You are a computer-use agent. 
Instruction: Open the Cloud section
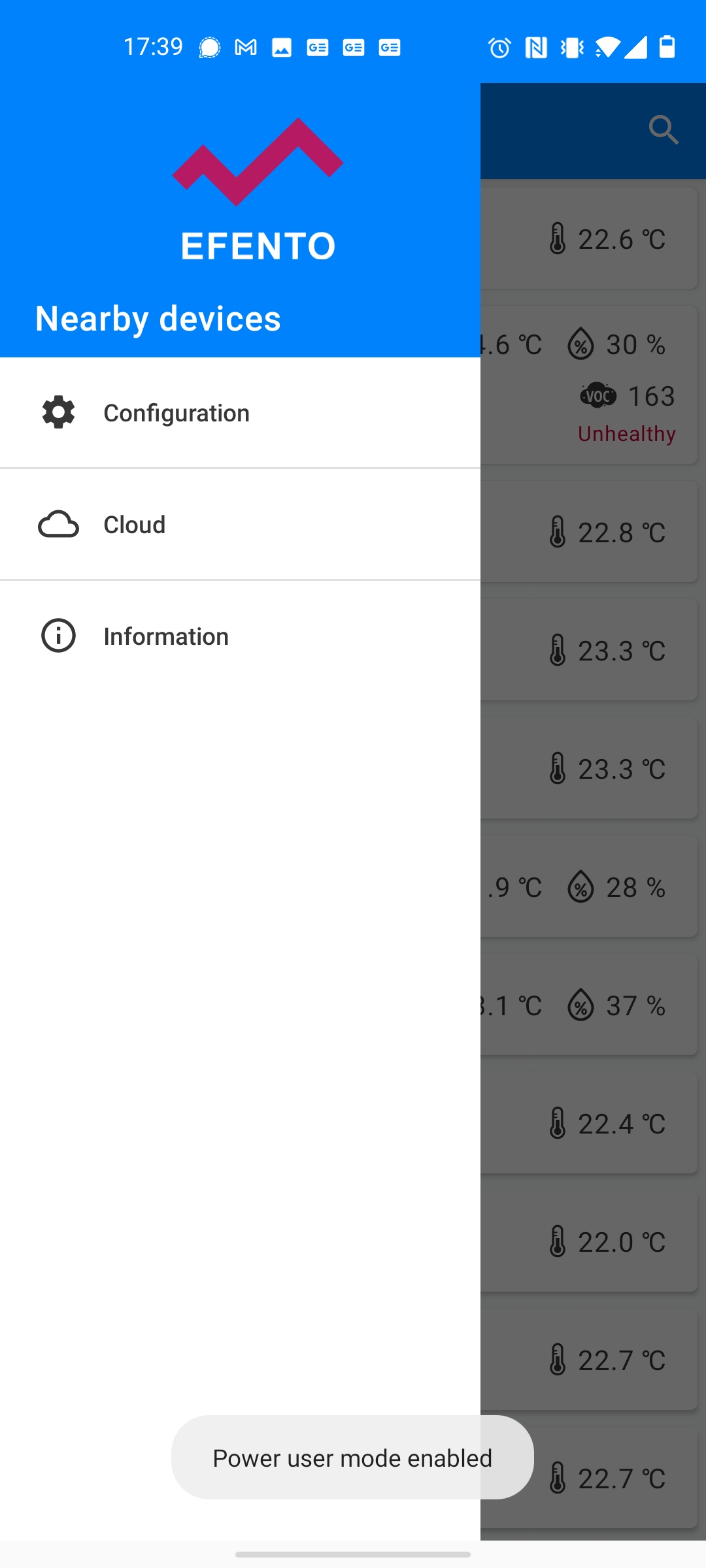coord(135,525)
